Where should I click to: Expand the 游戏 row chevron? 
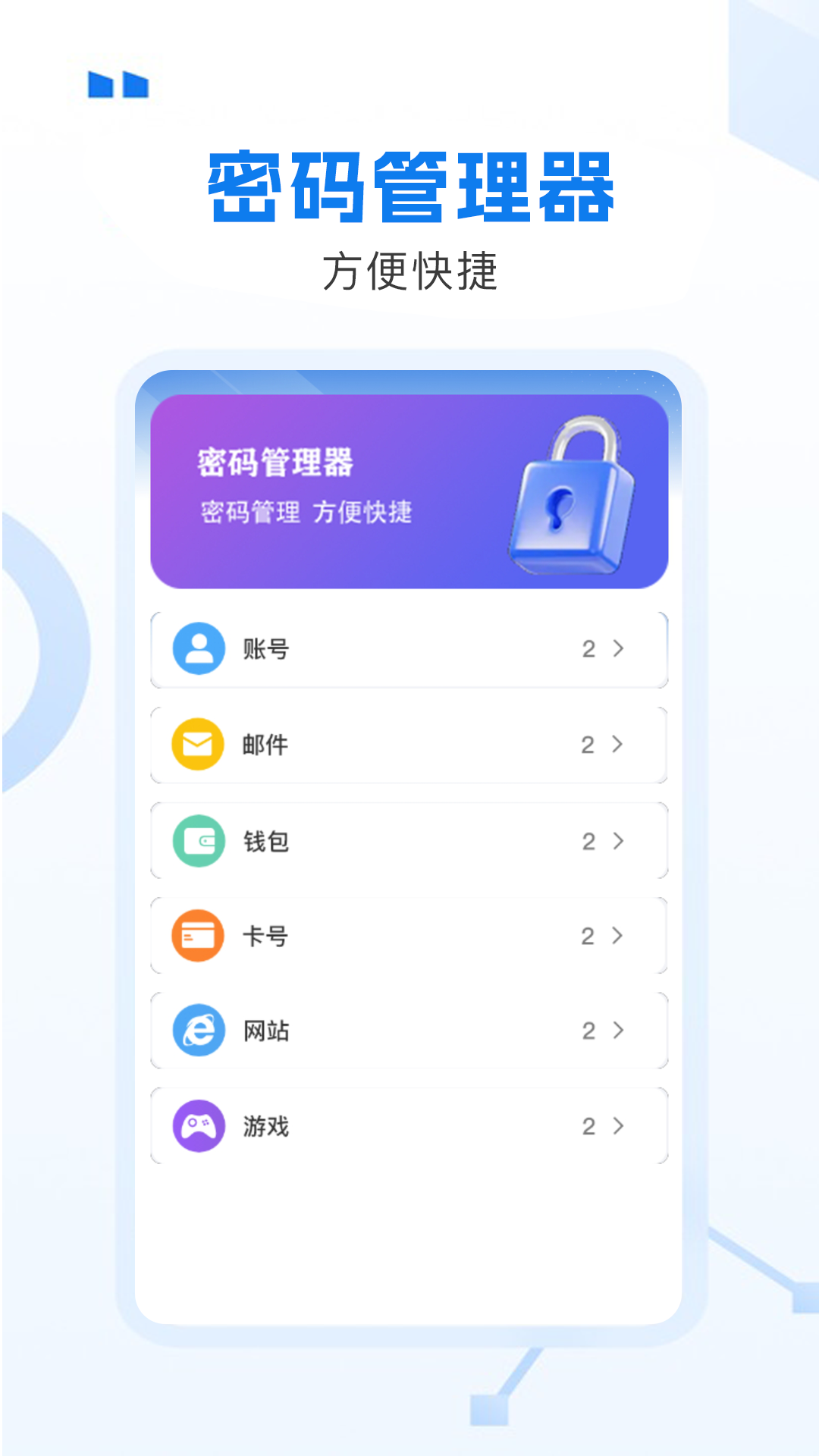[x=617, y=1126]
